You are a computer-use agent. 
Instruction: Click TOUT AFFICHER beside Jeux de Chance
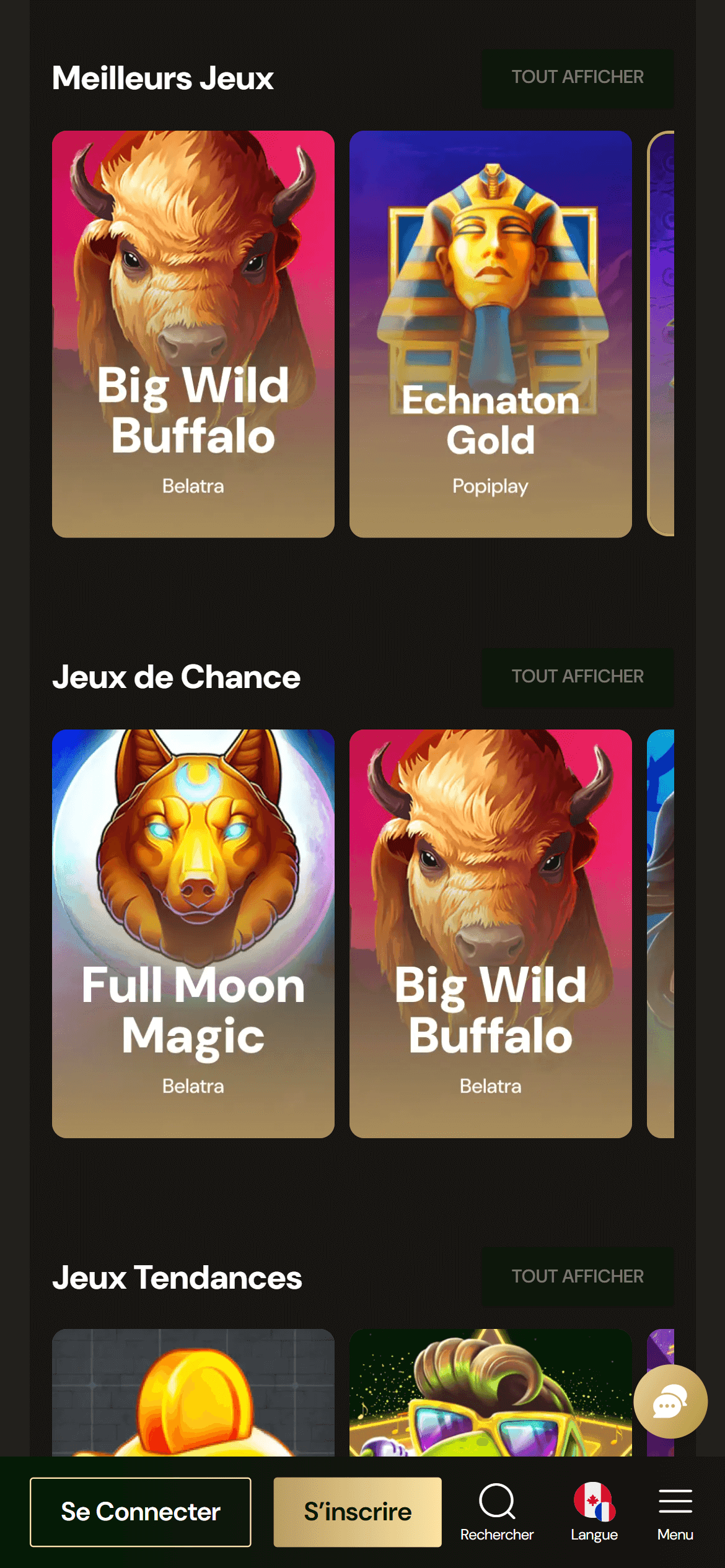[578, 676]
